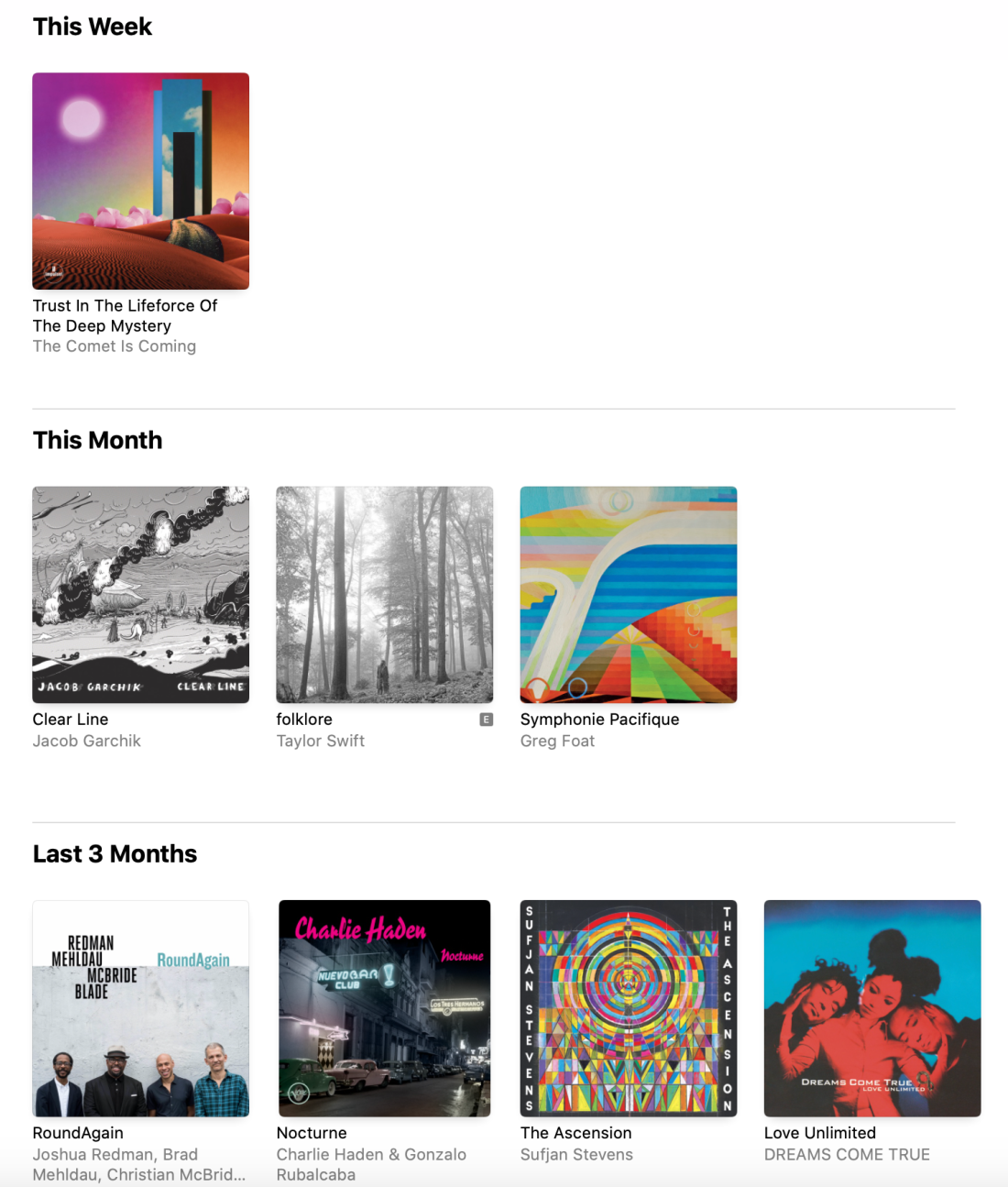View the Nocturne album by Charlie Haden
This screenshot has height=1187, width=1008.
[384, 1007]
